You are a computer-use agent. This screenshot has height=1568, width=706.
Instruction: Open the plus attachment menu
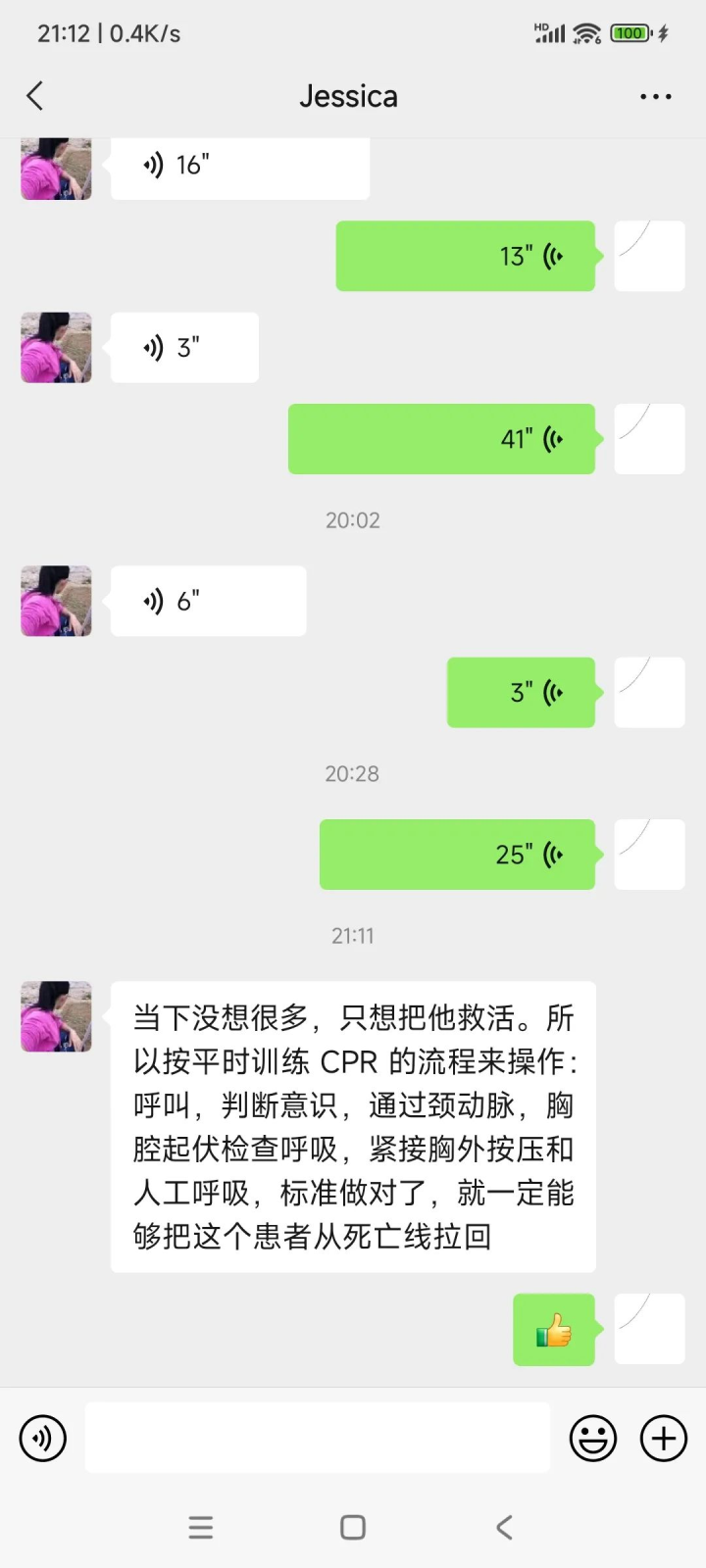click(x=663, y=1438)
